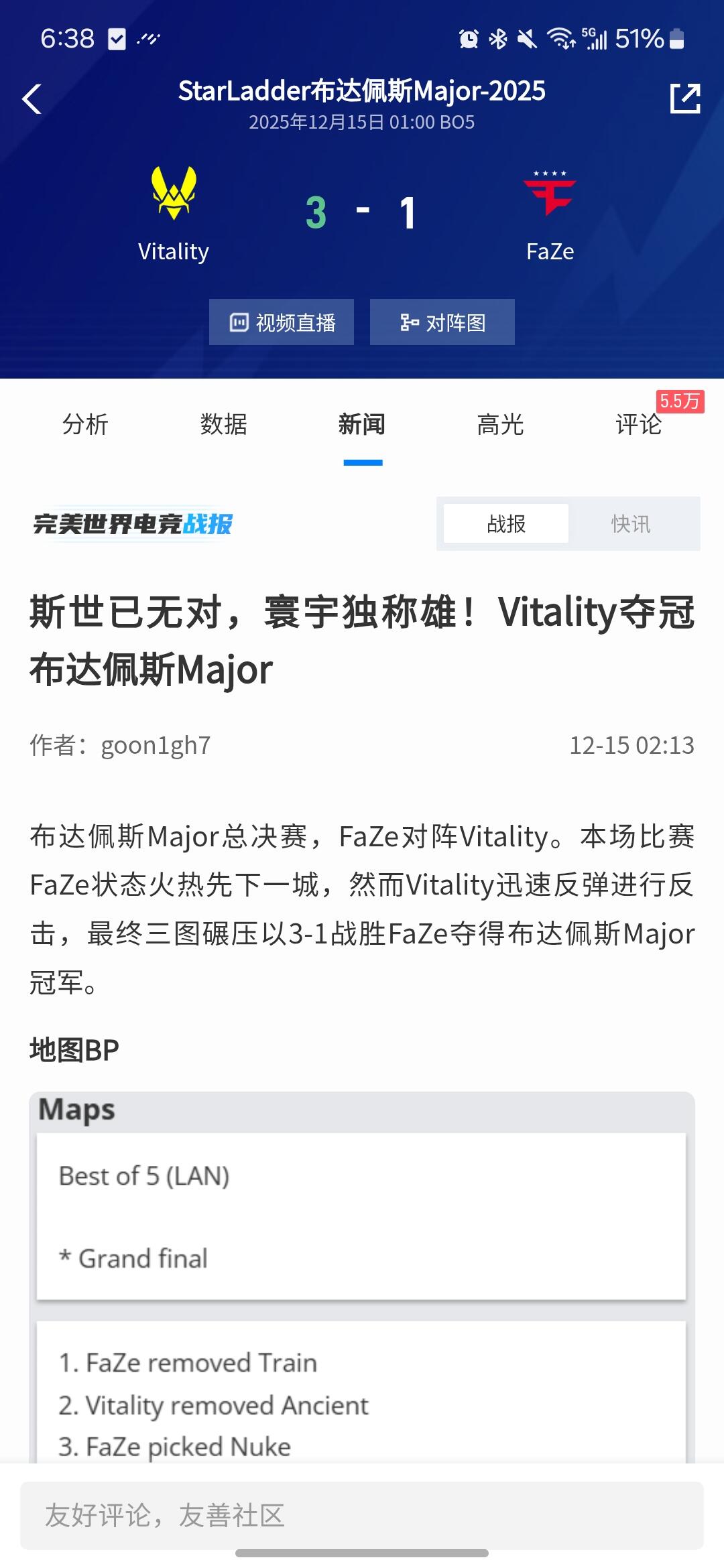Share this match page
The width and height of the screenshot is (724, 1568).
[685, 99]
